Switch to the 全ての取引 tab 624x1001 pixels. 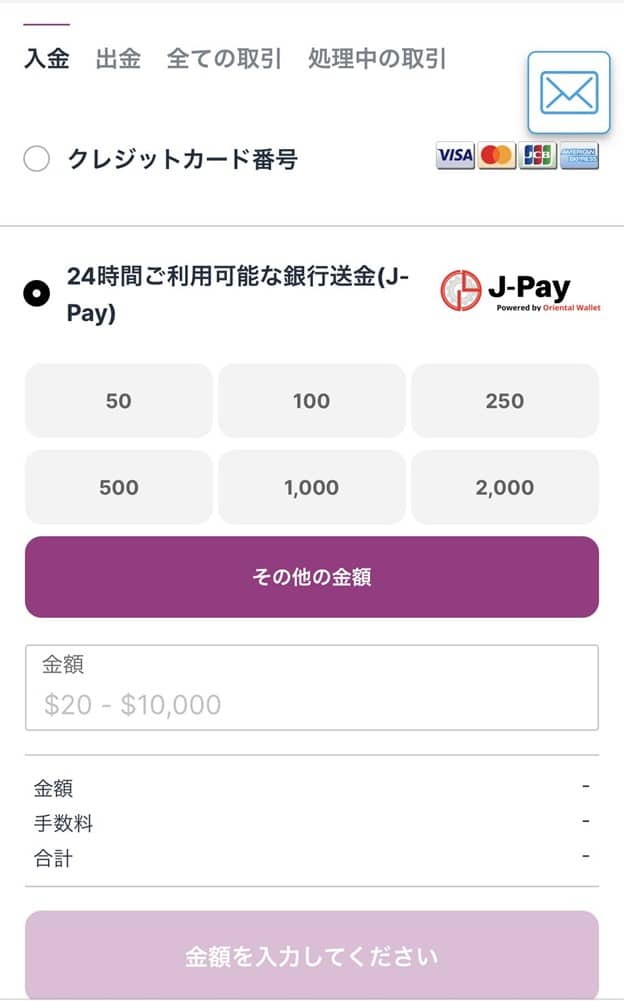tap(224, 59)
